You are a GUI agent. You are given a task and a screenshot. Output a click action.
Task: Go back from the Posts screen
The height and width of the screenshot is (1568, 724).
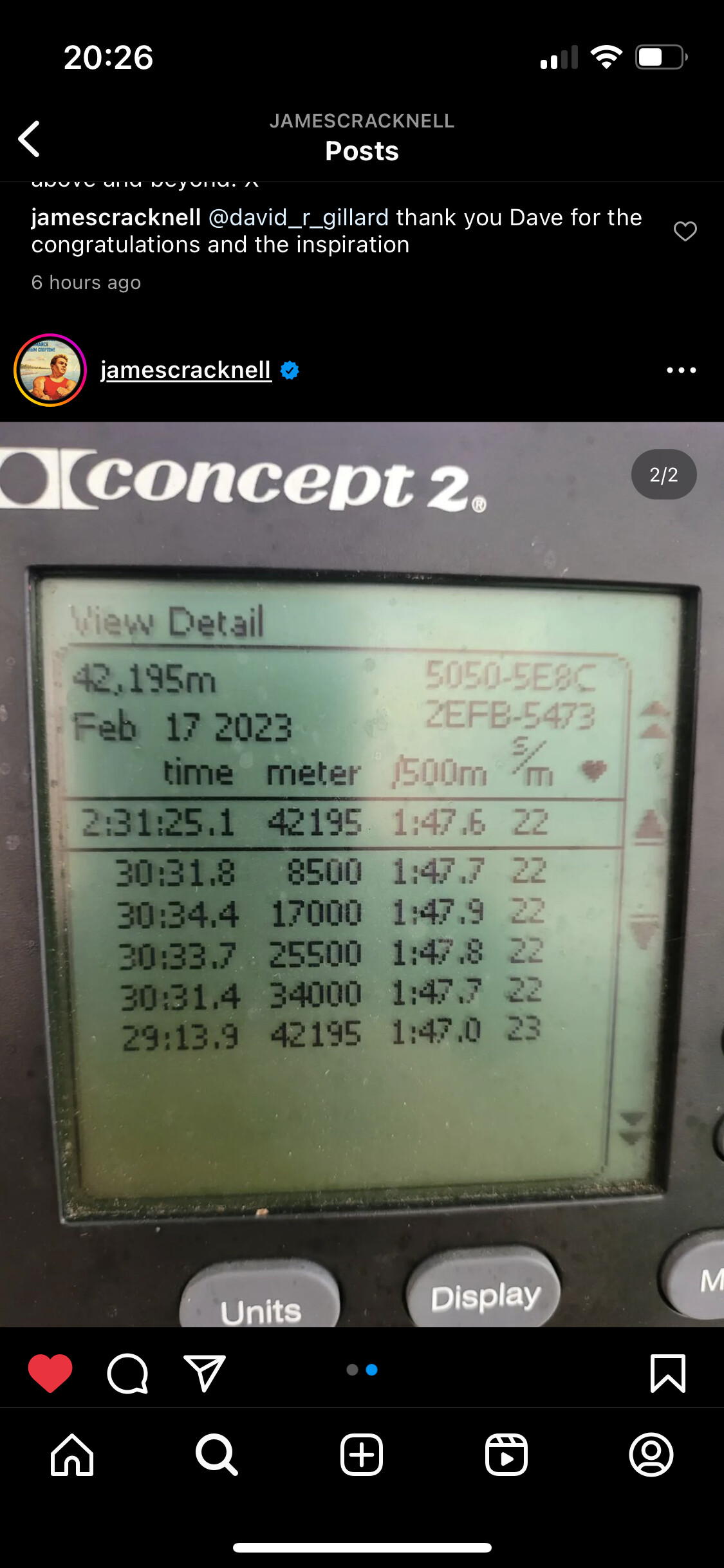click(30, 138)
